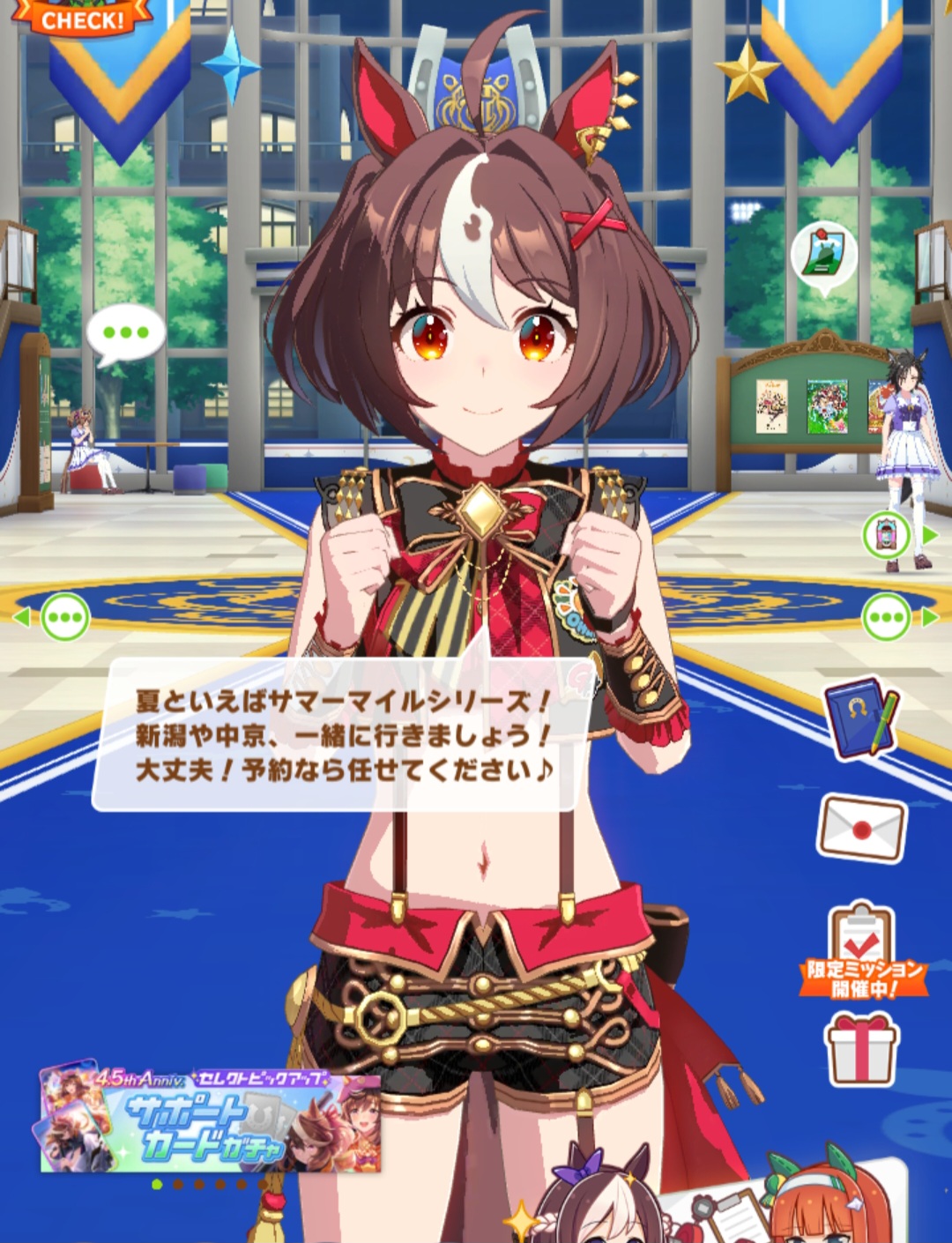Open the mail envelope icon
952x1243 pixels.
click(862, 829)
